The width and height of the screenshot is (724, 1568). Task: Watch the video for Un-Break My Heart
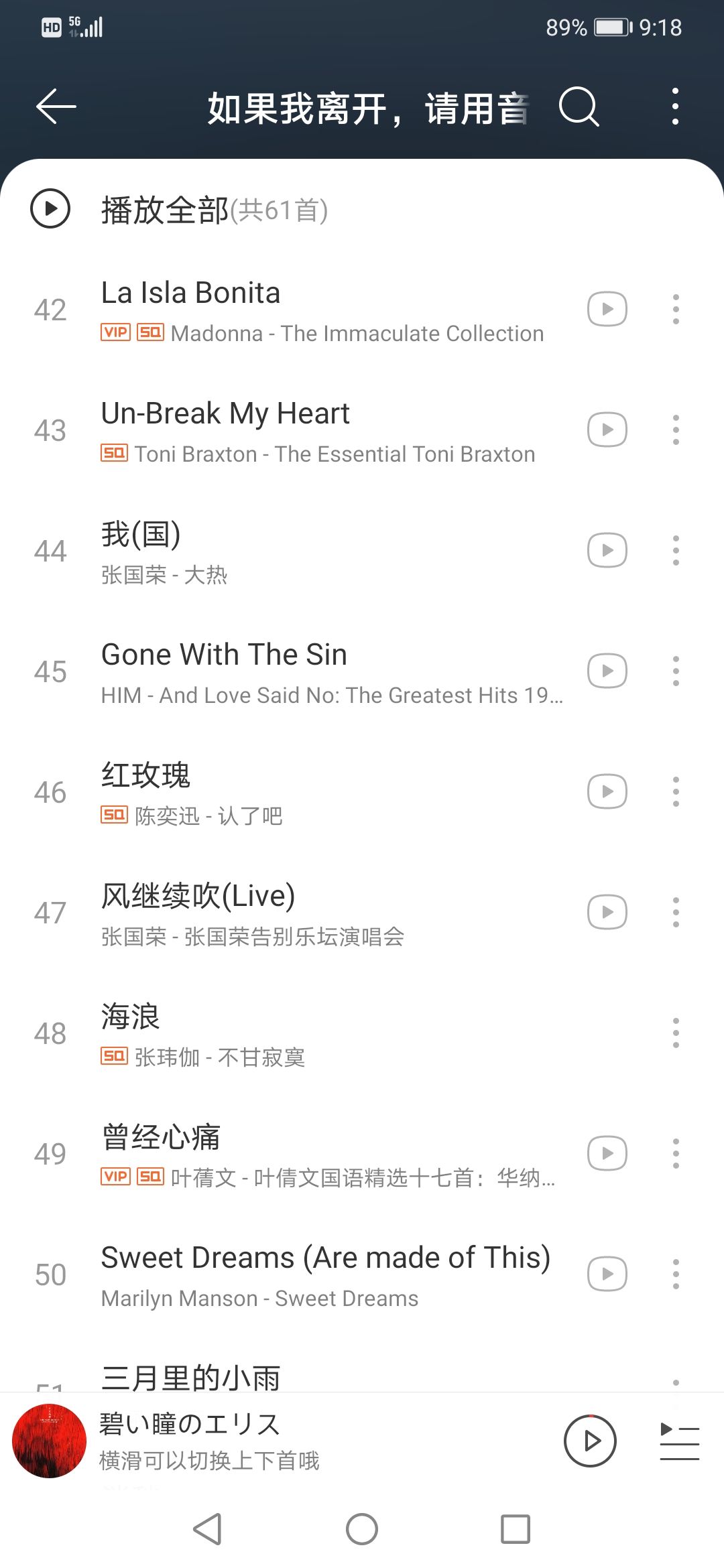(x=607, y=430)
